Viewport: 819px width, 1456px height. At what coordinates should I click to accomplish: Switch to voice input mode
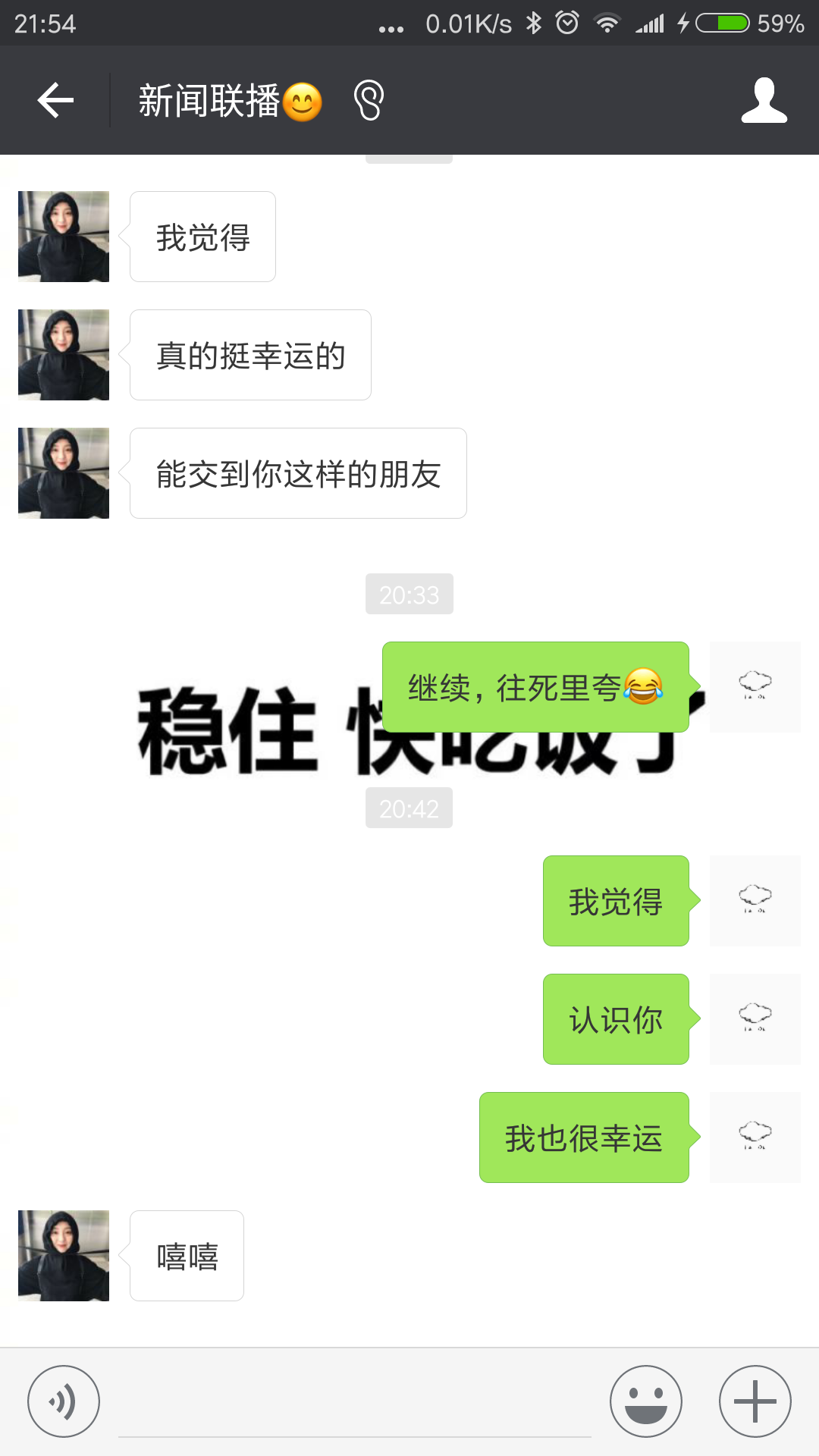coord(64,1401)
